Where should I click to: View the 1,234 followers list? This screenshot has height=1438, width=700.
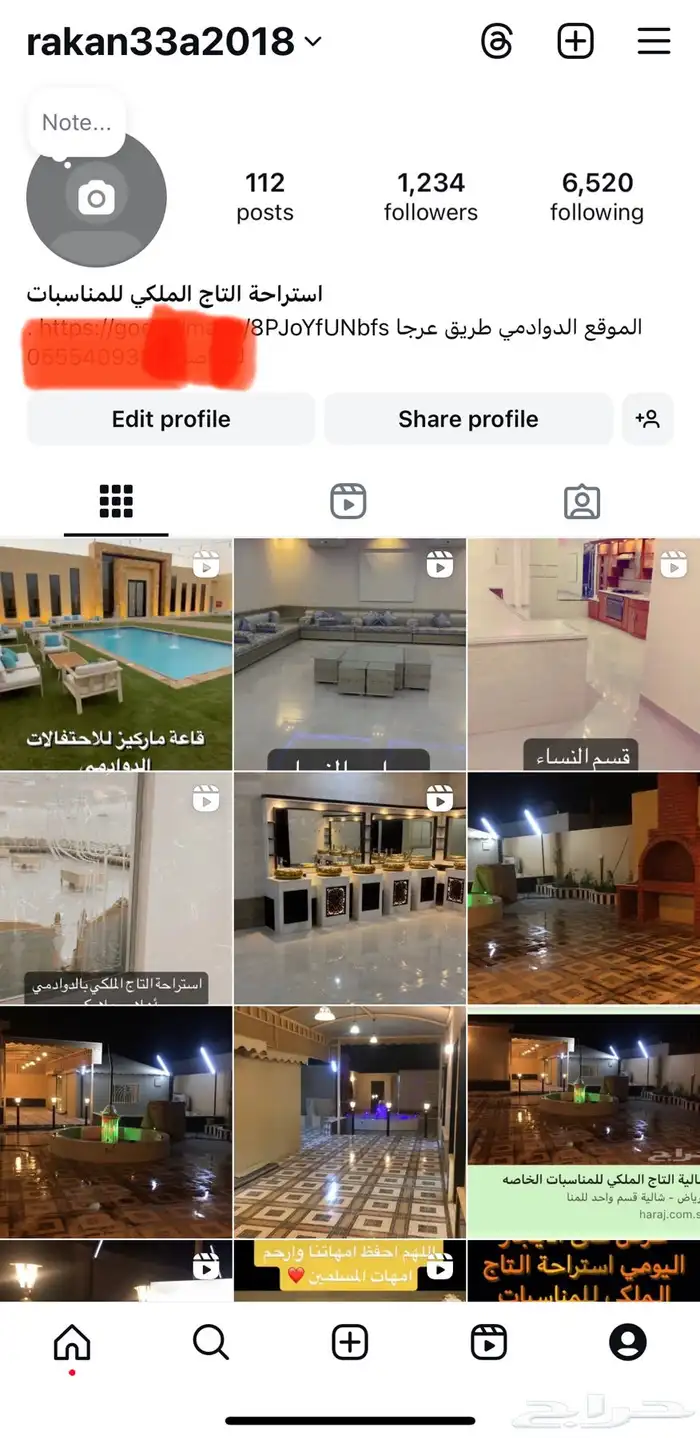point(431,196)
